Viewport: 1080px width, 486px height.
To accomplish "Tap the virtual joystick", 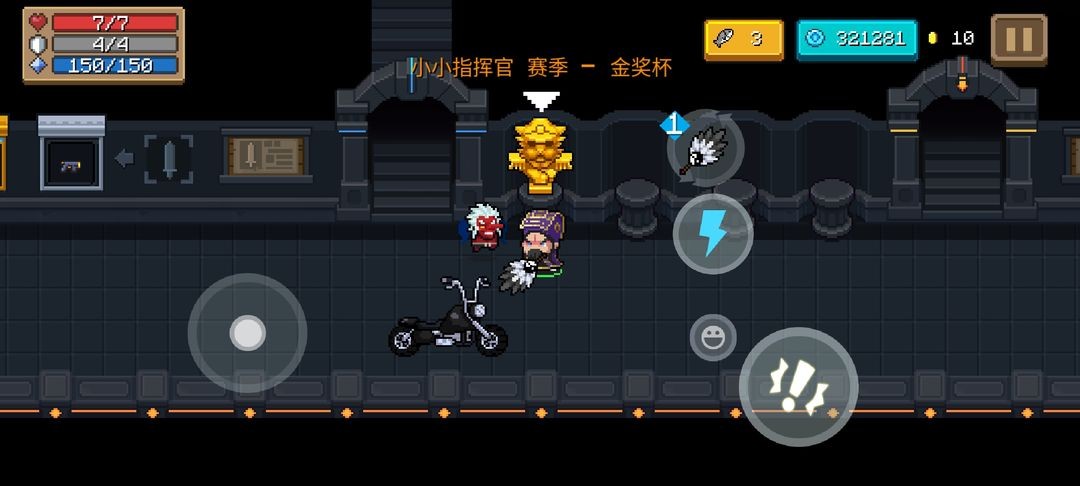I will 247,333.
